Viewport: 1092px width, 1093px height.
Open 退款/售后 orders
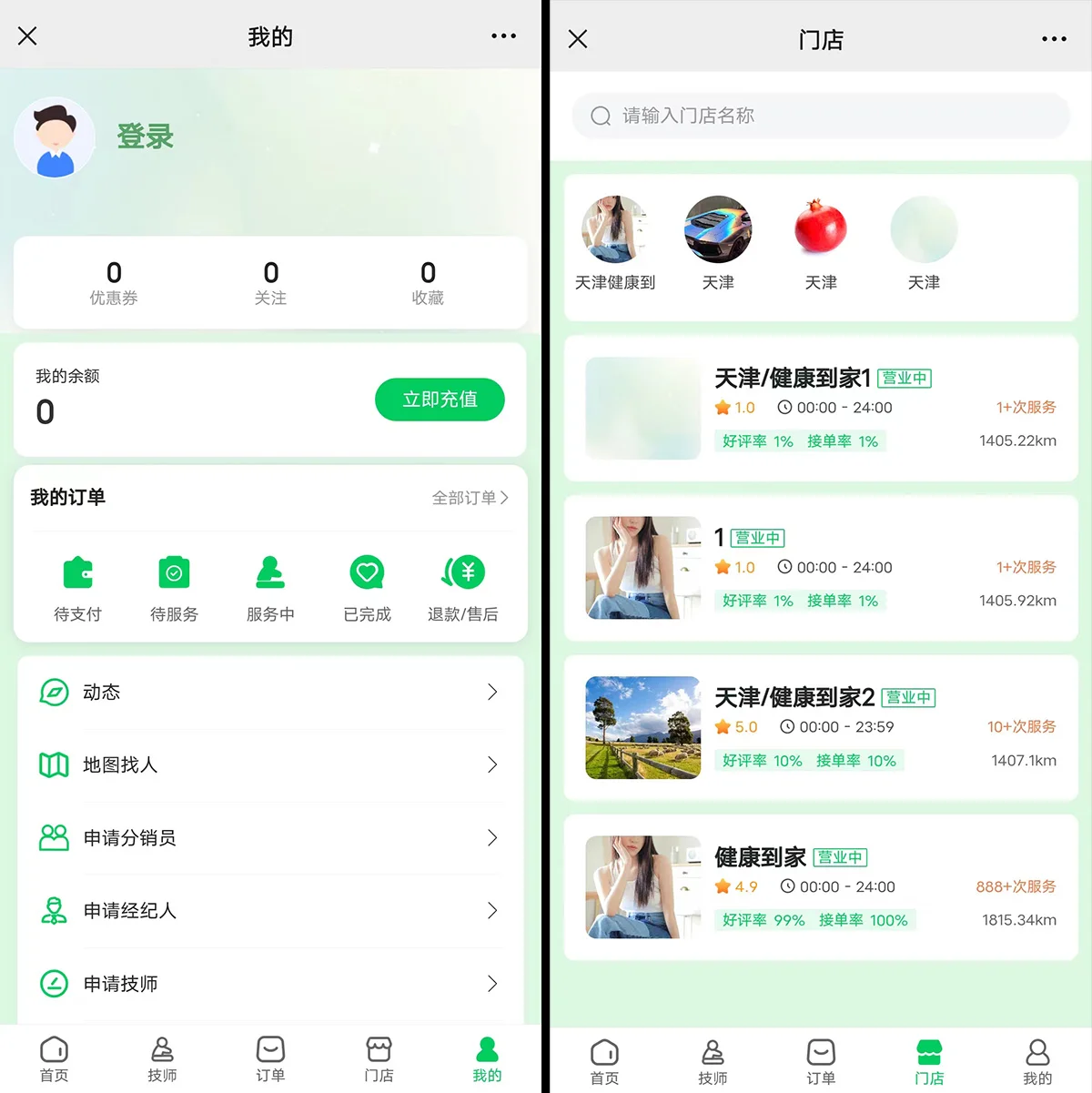coord(463,587)
